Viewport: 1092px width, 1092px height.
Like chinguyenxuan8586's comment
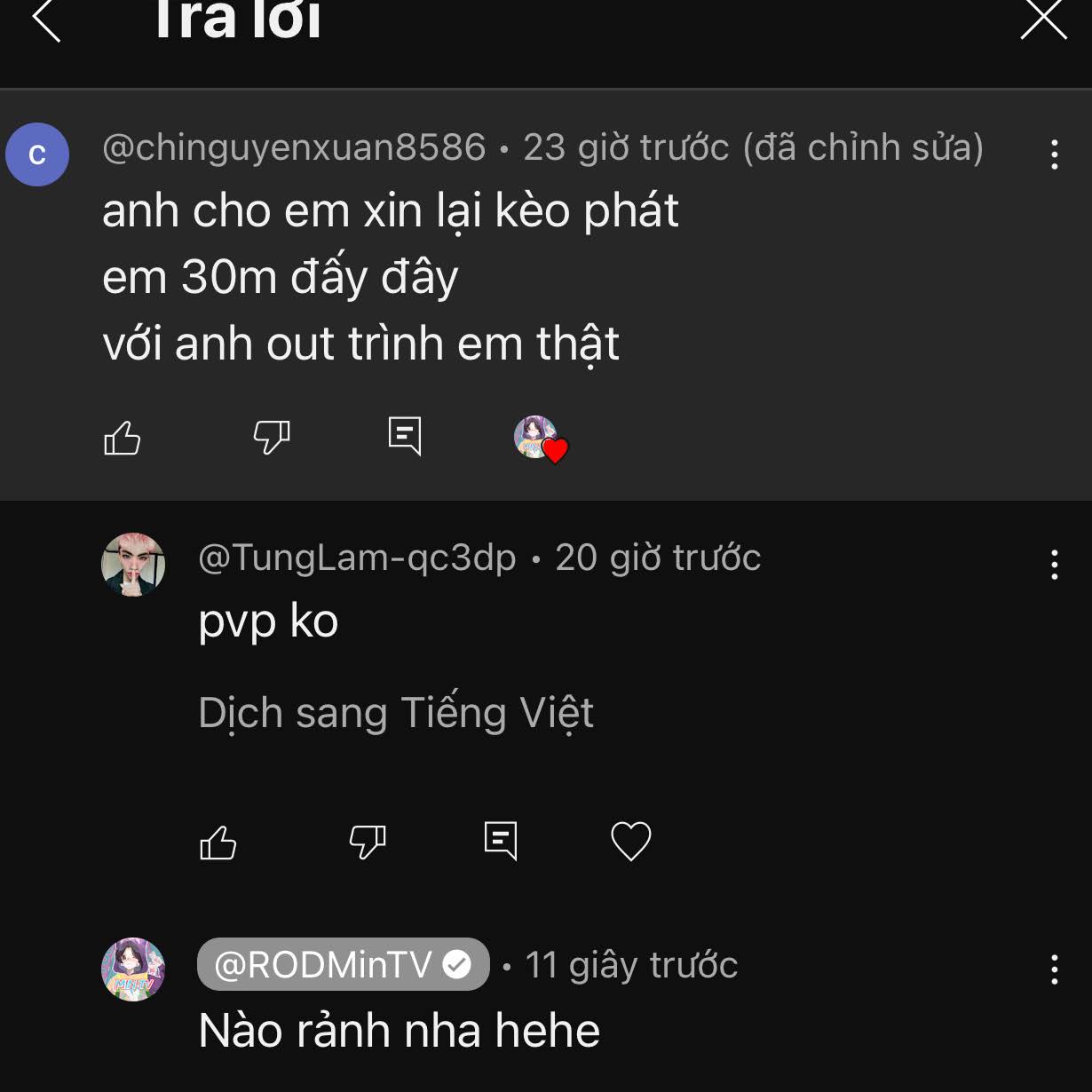pos(123,438)
